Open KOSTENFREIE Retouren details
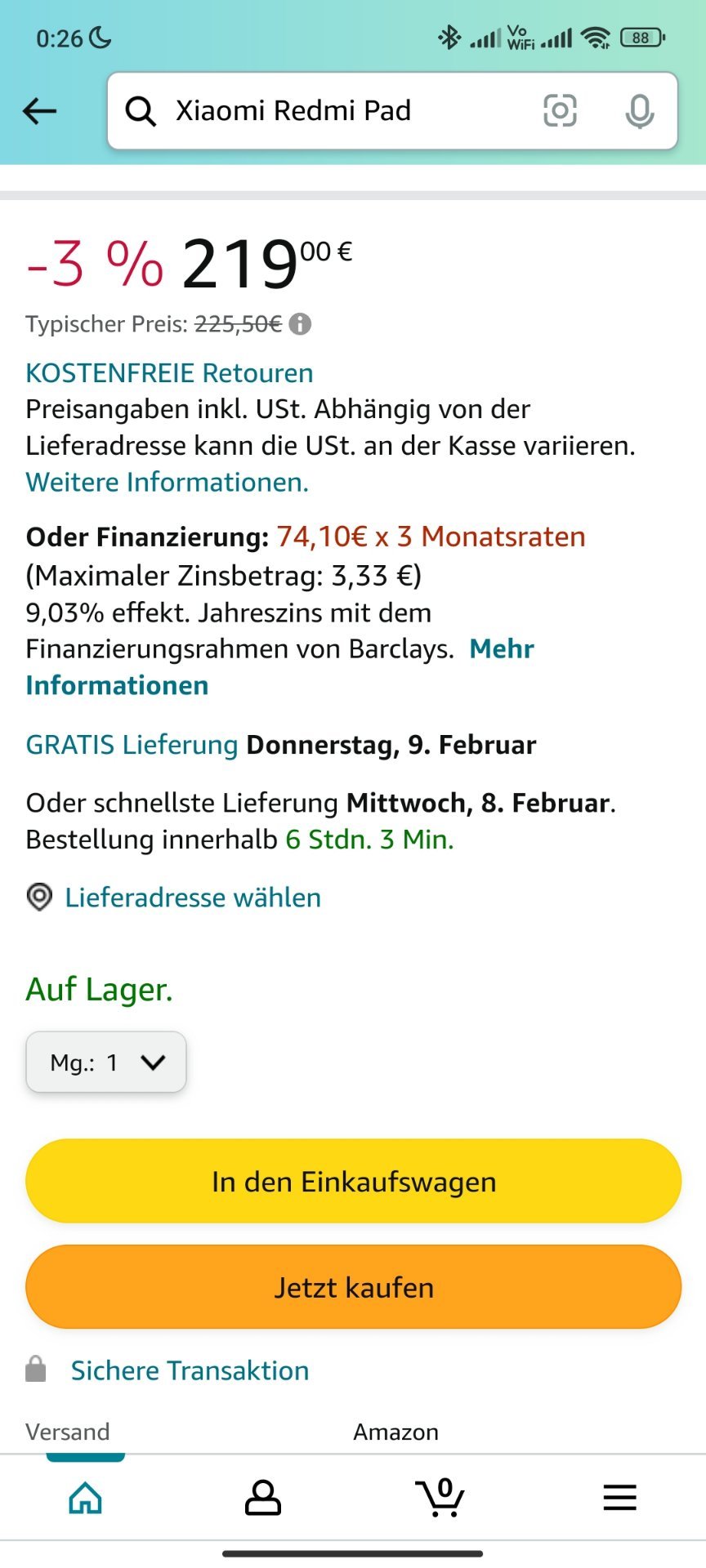Viewport: 706px width, 1568px height. pyautogui.click(x=169, y=373)
